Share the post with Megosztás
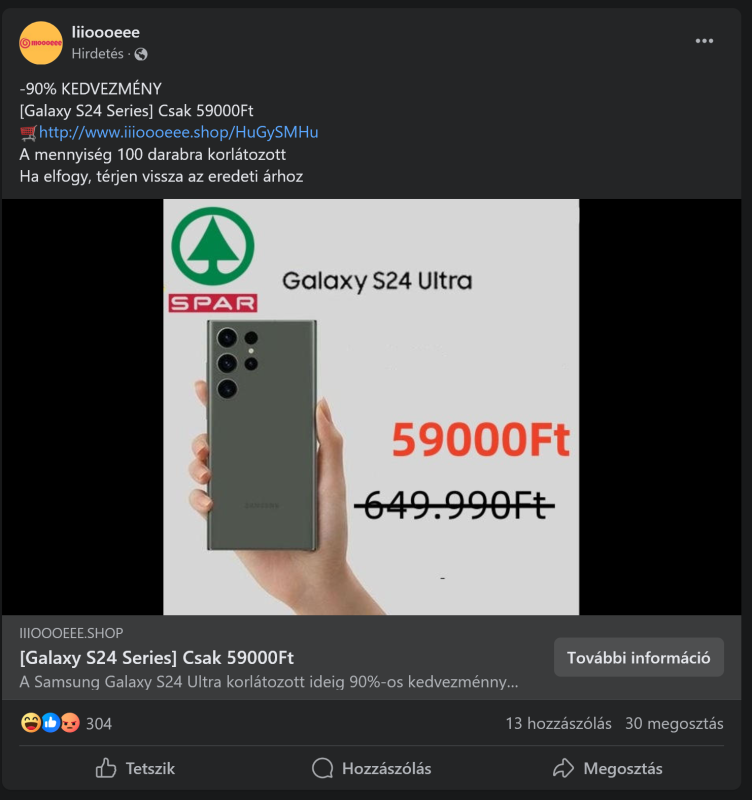 608,768
